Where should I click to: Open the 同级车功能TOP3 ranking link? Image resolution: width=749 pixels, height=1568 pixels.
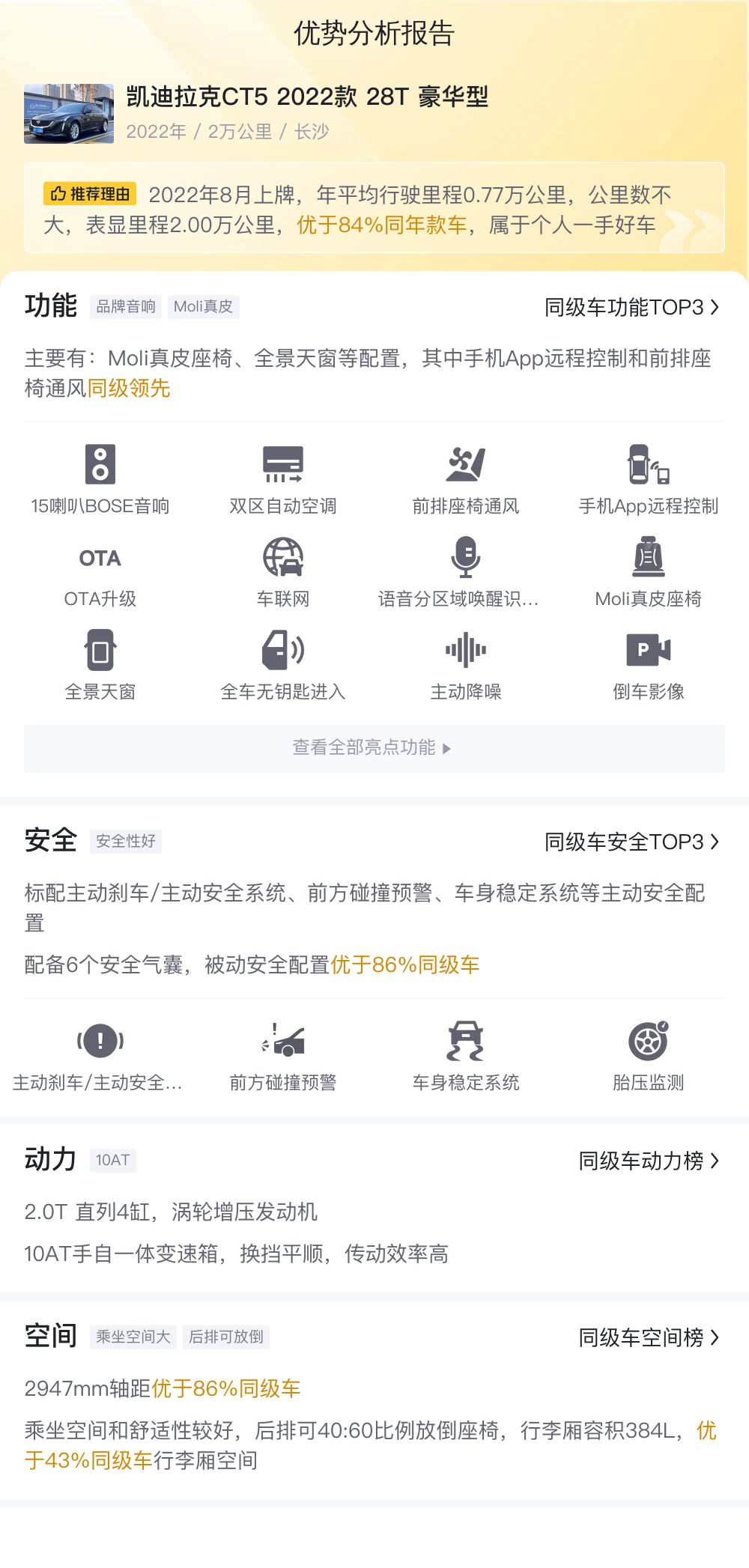(631, 307)
